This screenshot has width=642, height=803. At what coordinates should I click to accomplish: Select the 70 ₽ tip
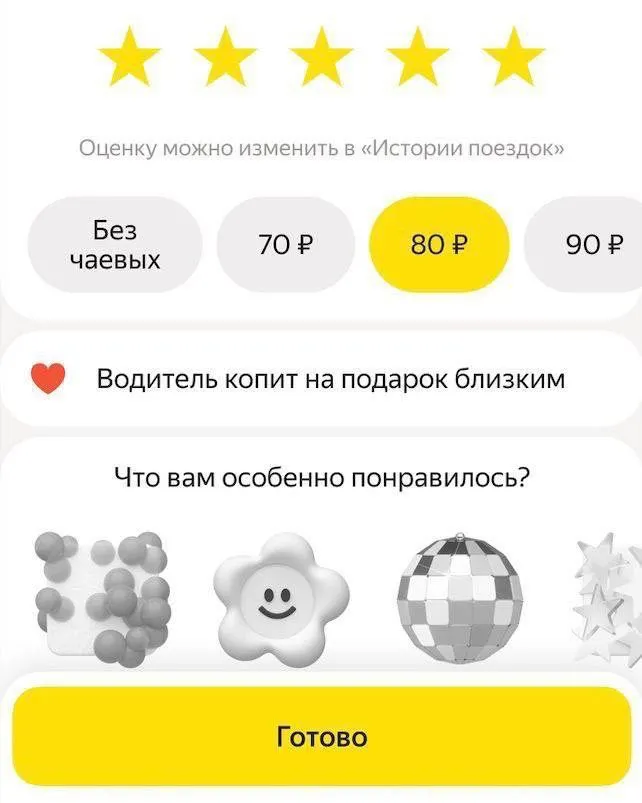[286, 245]
